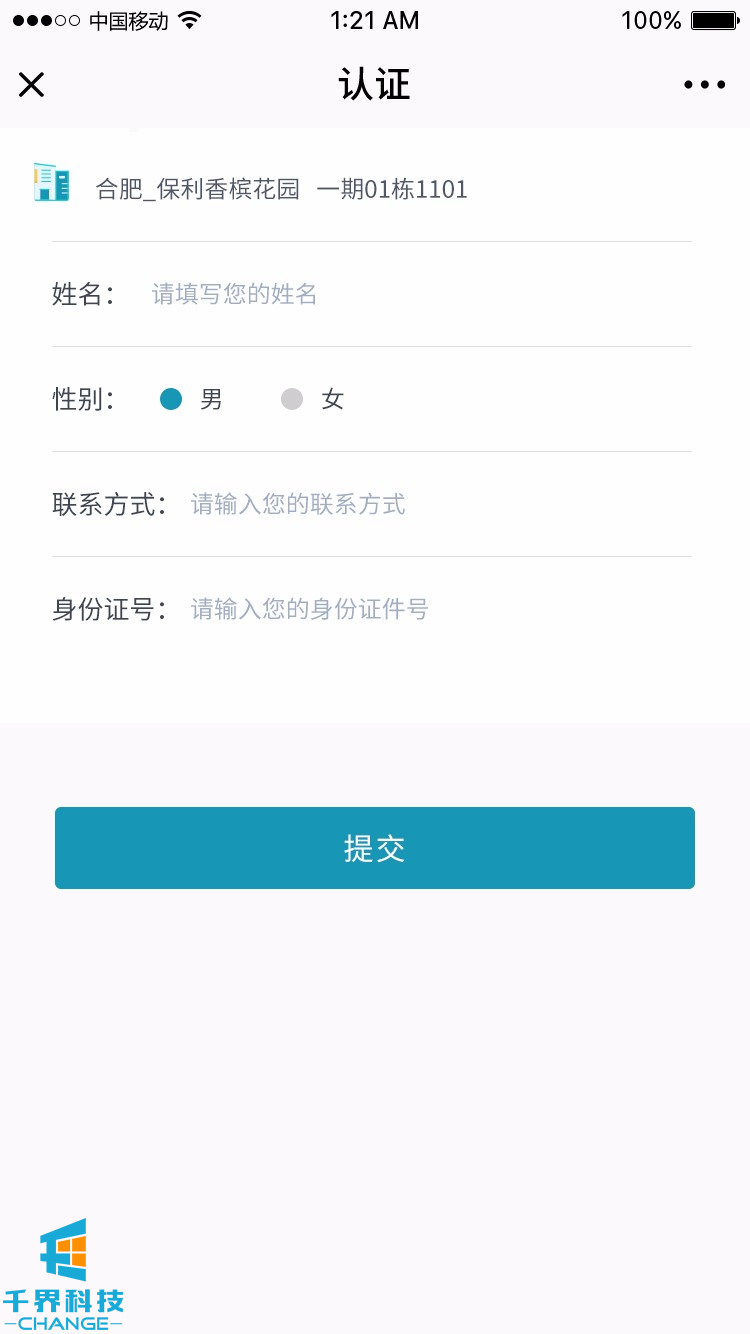The image size is (750, 1334).
Task: Submit the form with 提交
Action: (374, 848)
